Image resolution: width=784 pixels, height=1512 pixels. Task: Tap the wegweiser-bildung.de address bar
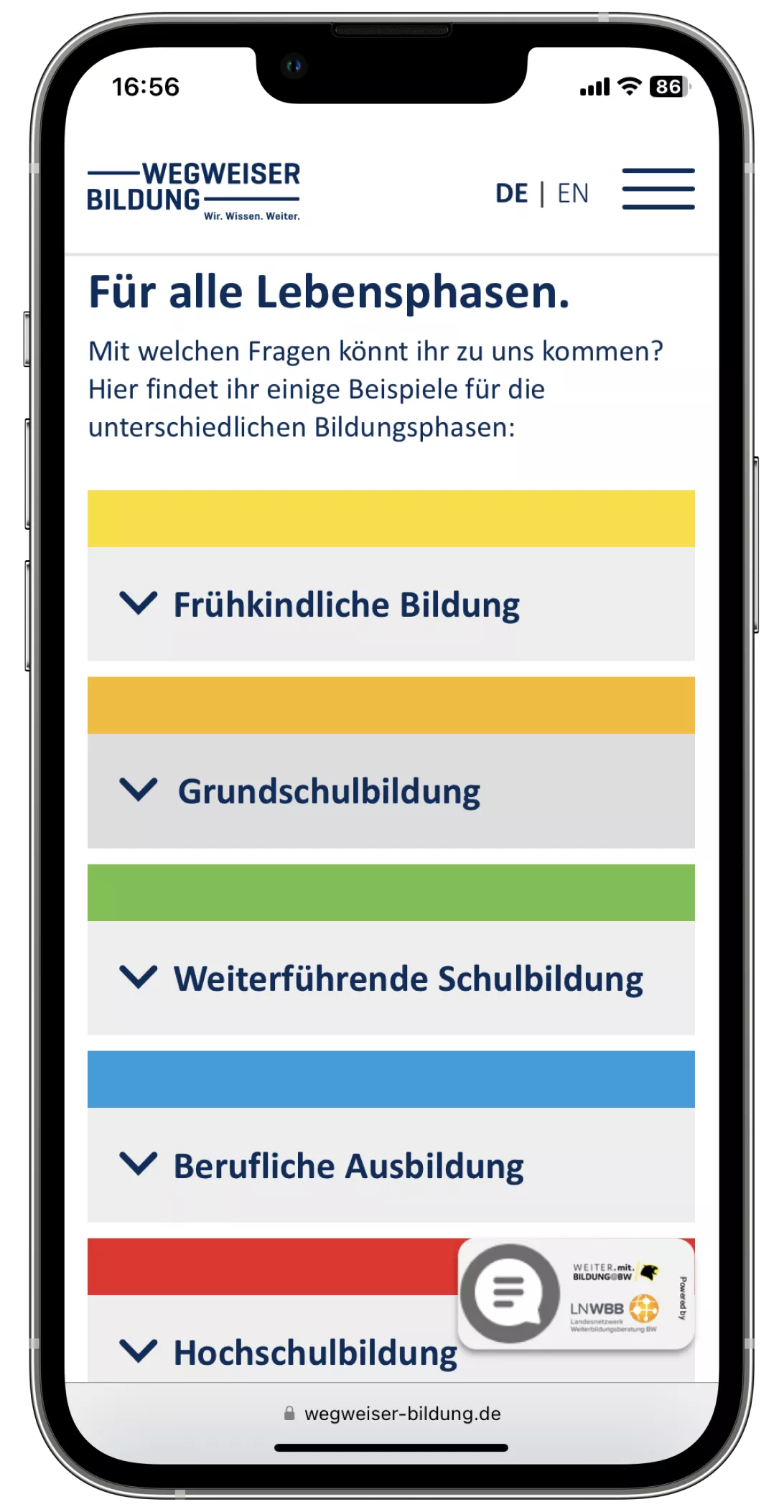392,1413
